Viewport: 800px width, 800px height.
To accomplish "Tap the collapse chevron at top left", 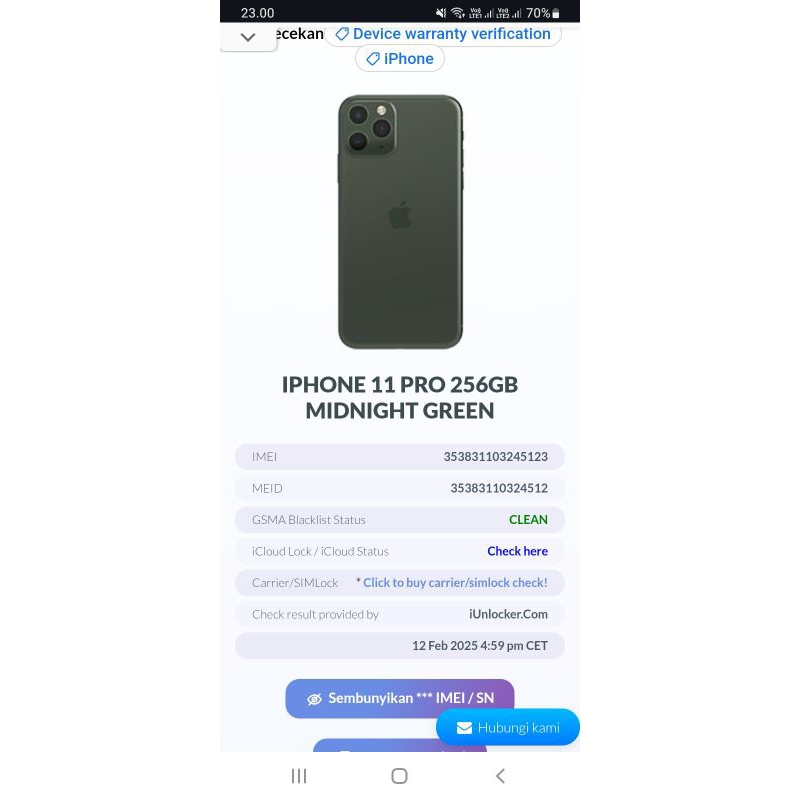I will tap(248, 37).
